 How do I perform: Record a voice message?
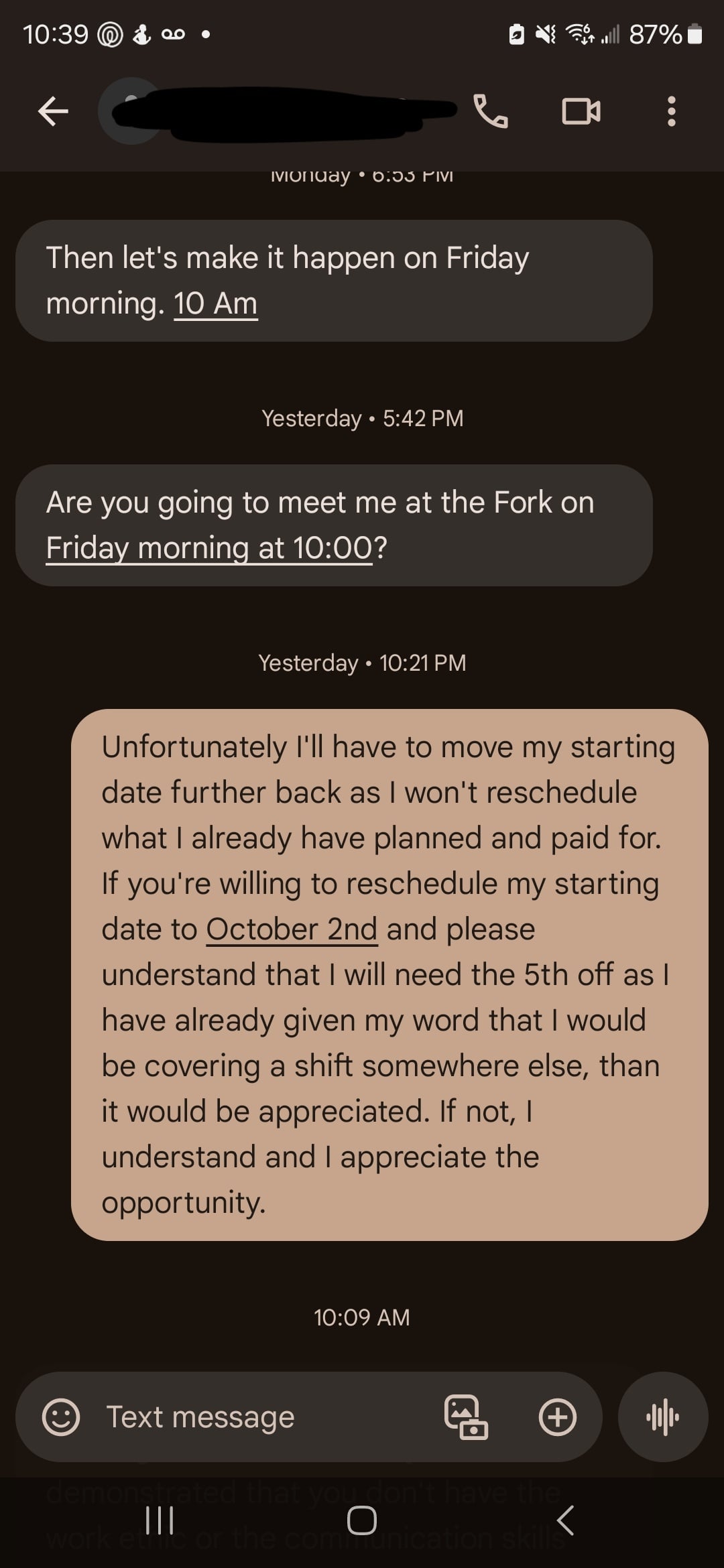pyautogui.click(x=662, y=1417)
